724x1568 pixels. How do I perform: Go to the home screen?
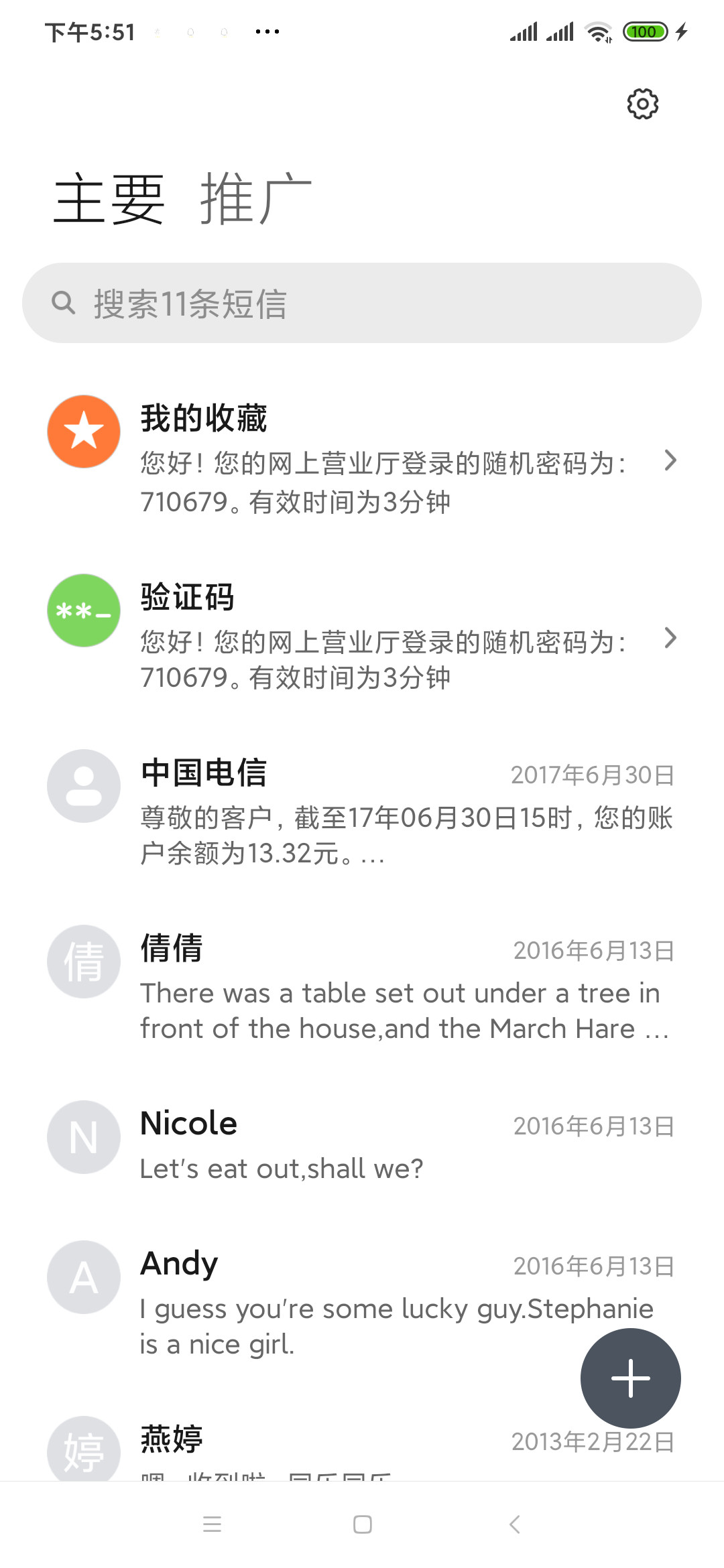click(363, 1524)
